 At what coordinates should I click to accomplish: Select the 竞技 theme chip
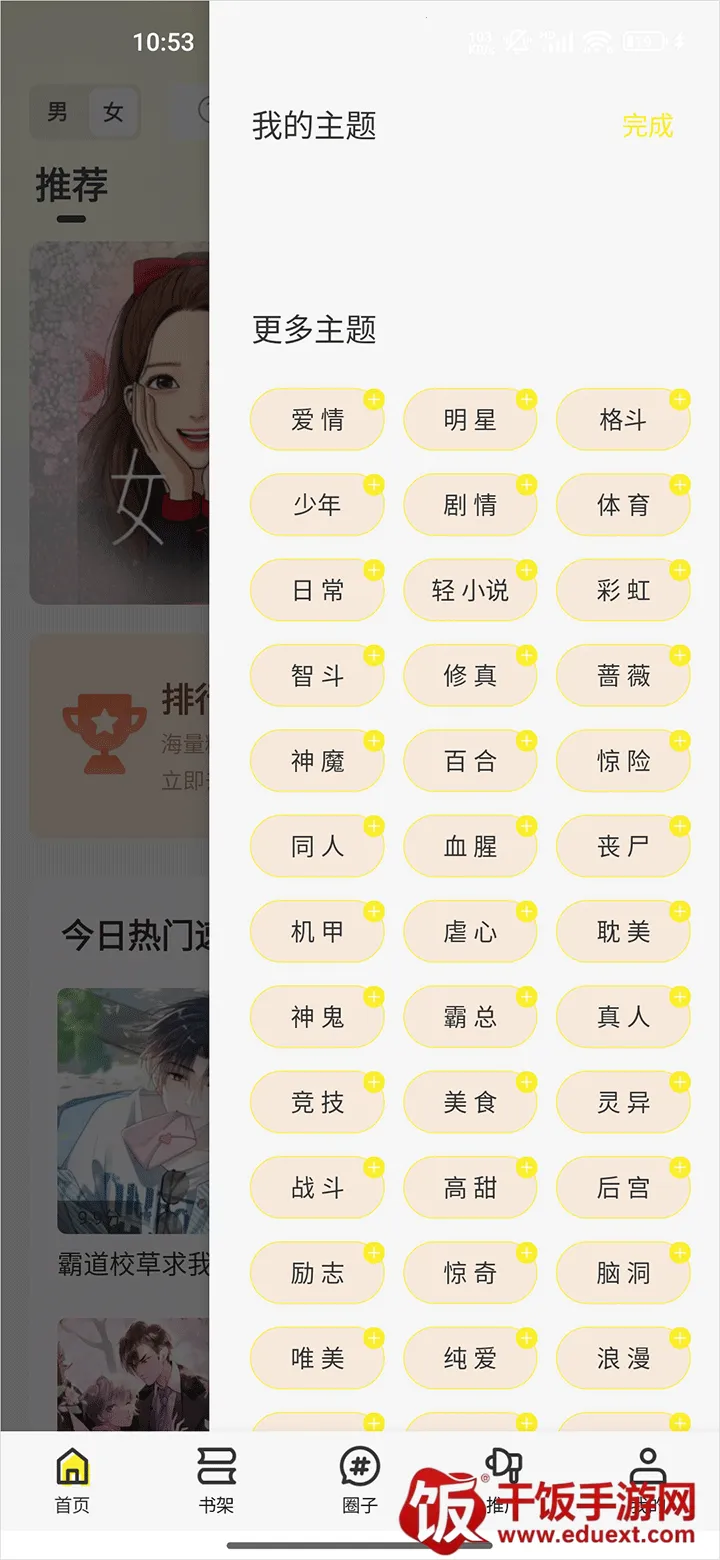point(317,1103)
